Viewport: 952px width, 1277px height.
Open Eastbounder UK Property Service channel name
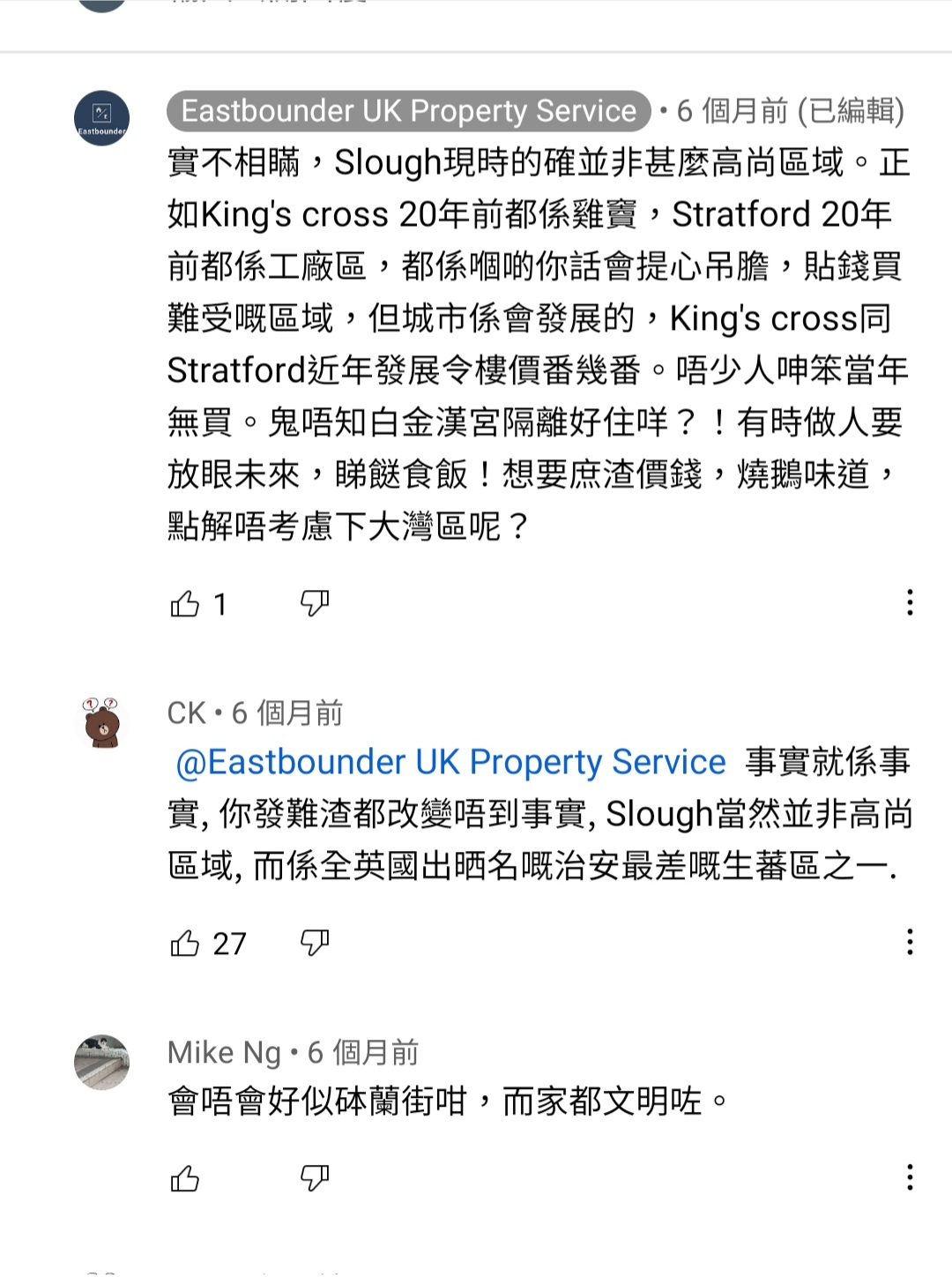(408, 111)
